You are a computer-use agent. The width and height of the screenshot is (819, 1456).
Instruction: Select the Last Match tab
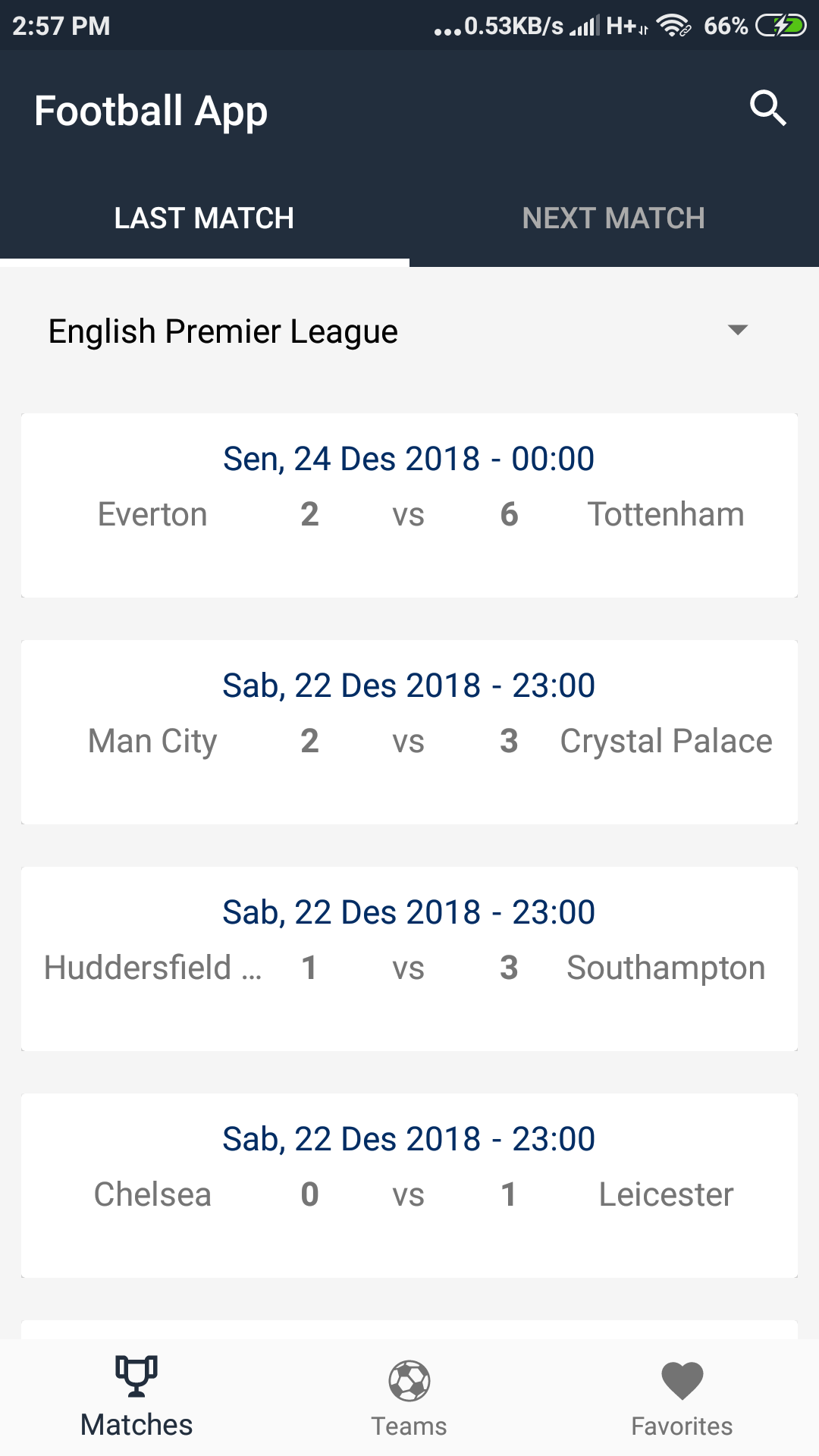click(x=204, y=218)
